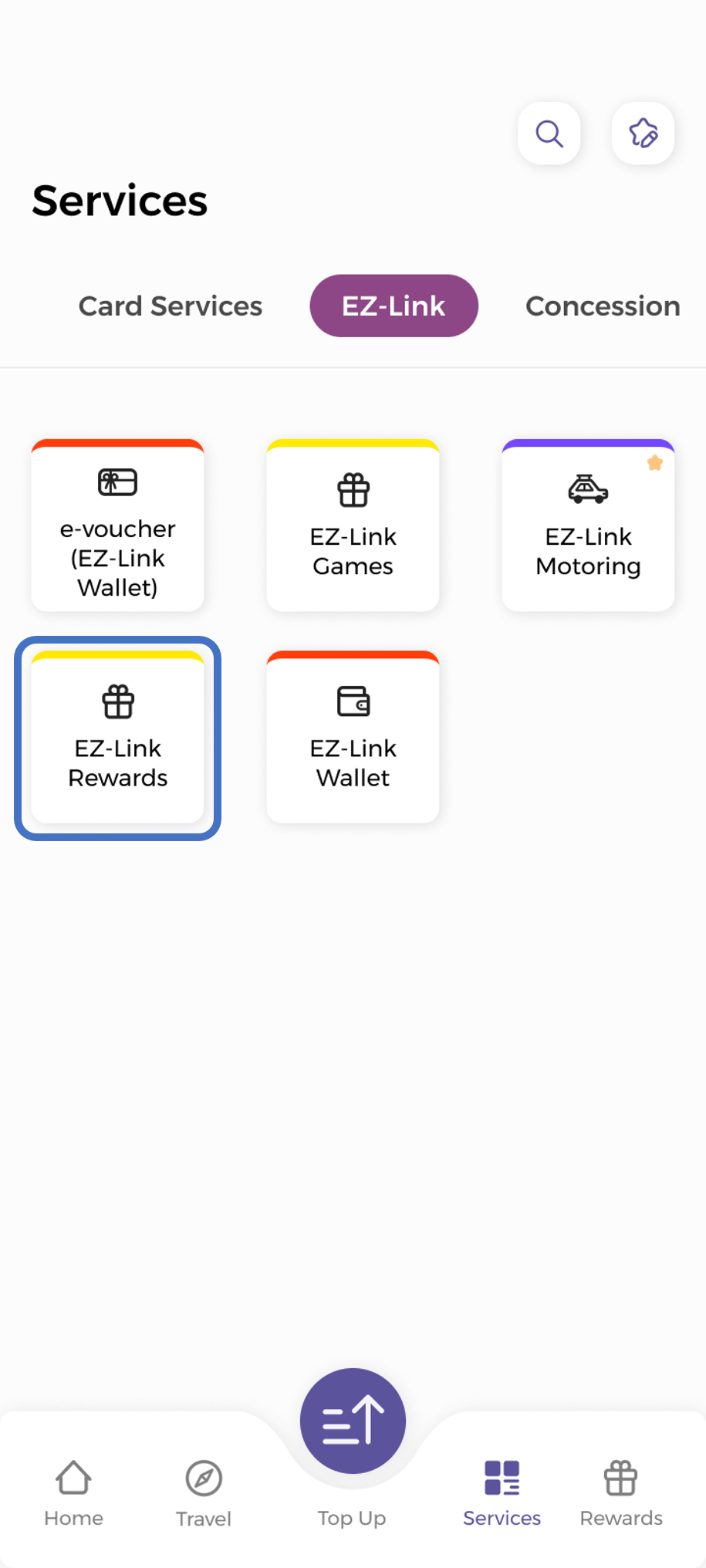Open the edit favourites icon
Image resolution: width=706 pixels, height=1568 pixels.
click(x=643, y=133)
